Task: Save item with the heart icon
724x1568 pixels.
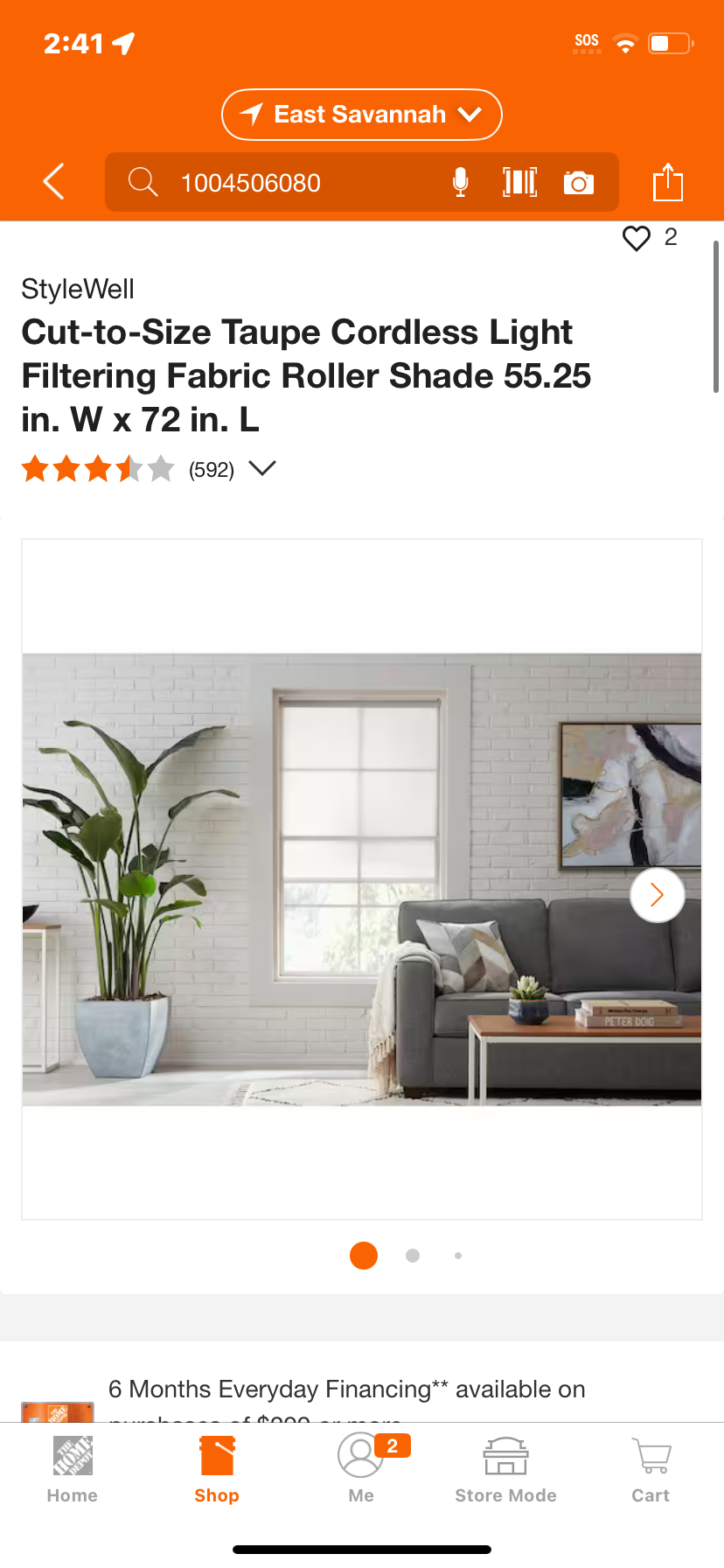Action: 637,238
